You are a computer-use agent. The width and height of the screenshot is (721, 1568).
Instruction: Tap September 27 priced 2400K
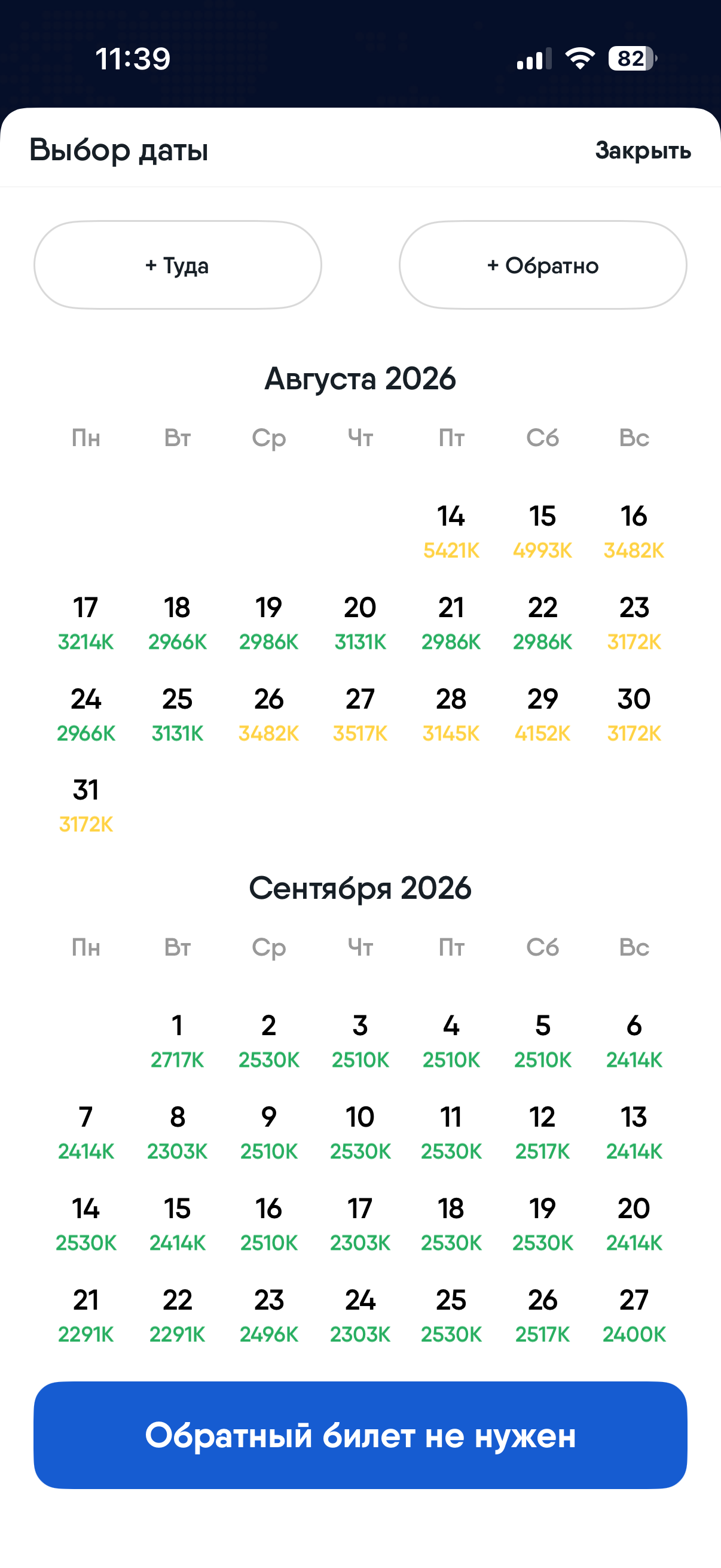pyautogui.click(x=633, y=1316)
